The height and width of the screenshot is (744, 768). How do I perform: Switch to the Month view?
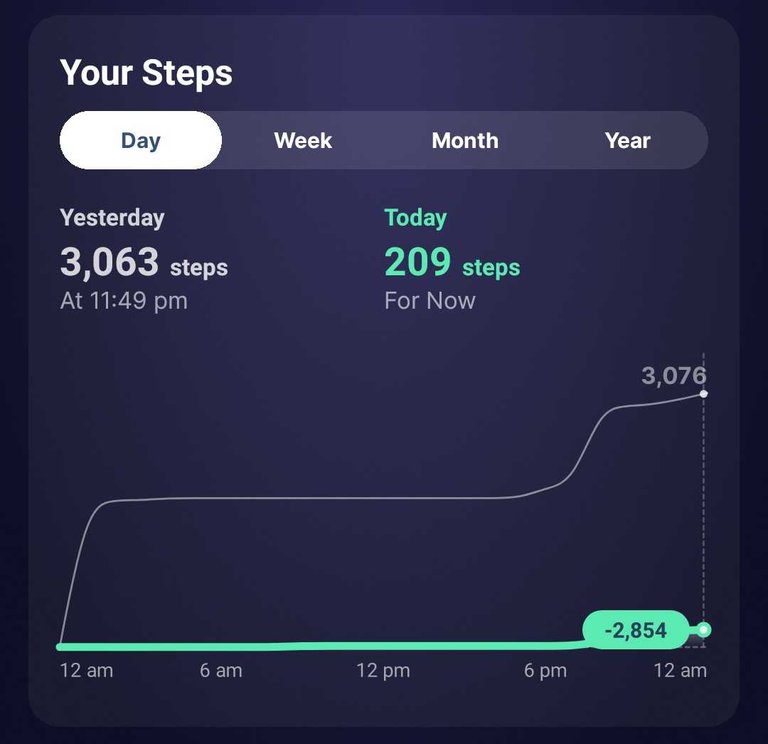click(465, 140)
